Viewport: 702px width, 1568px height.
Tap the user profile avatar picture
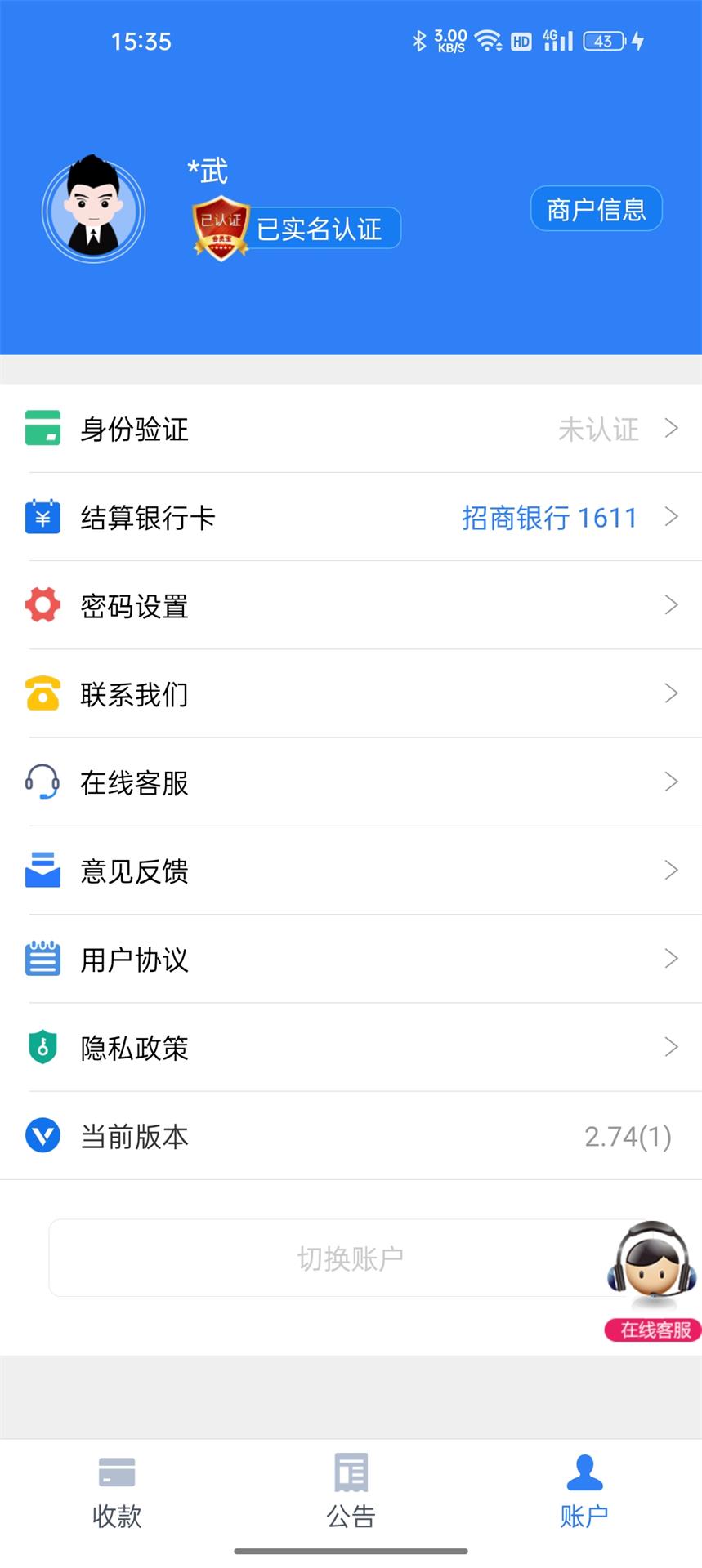93,210
